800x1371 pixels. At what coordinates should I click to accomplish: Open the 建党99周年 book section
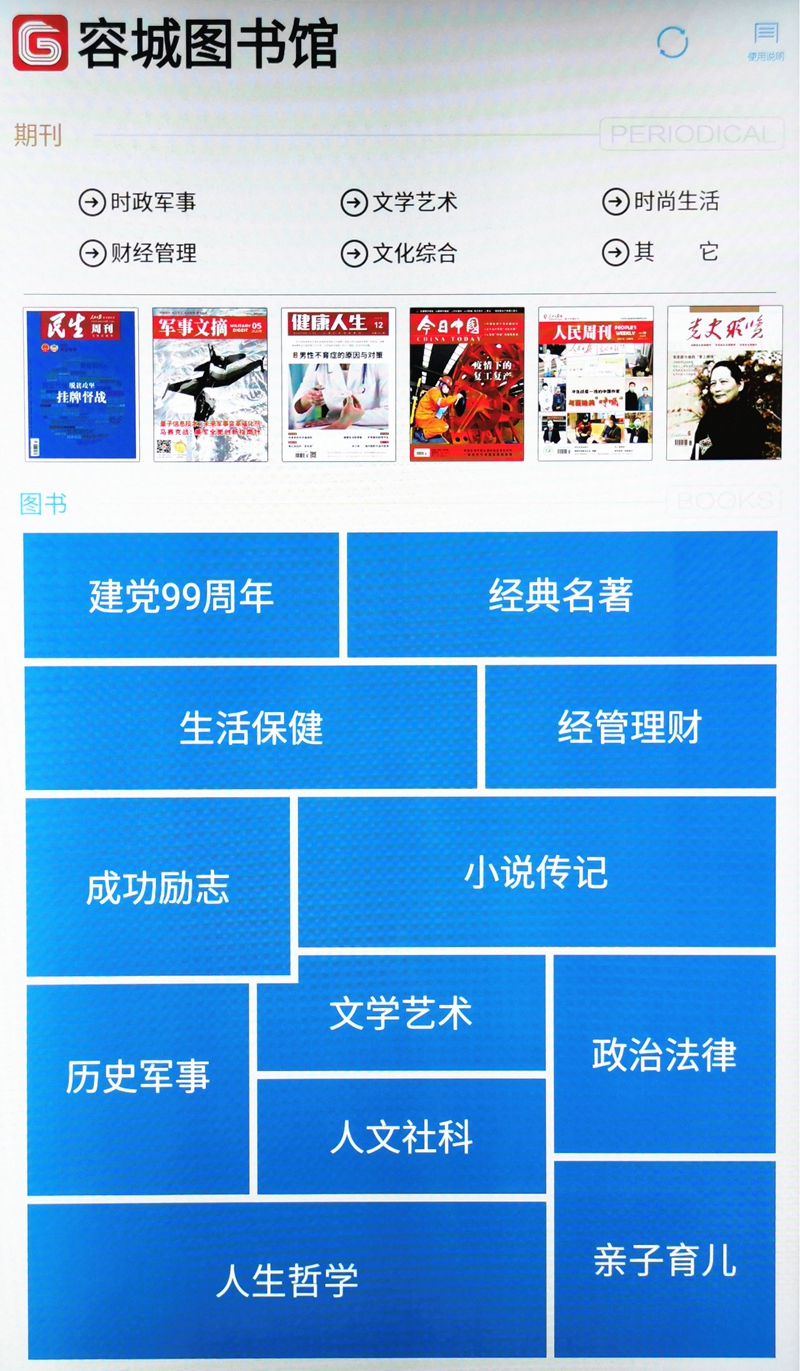tap(181, 596)
